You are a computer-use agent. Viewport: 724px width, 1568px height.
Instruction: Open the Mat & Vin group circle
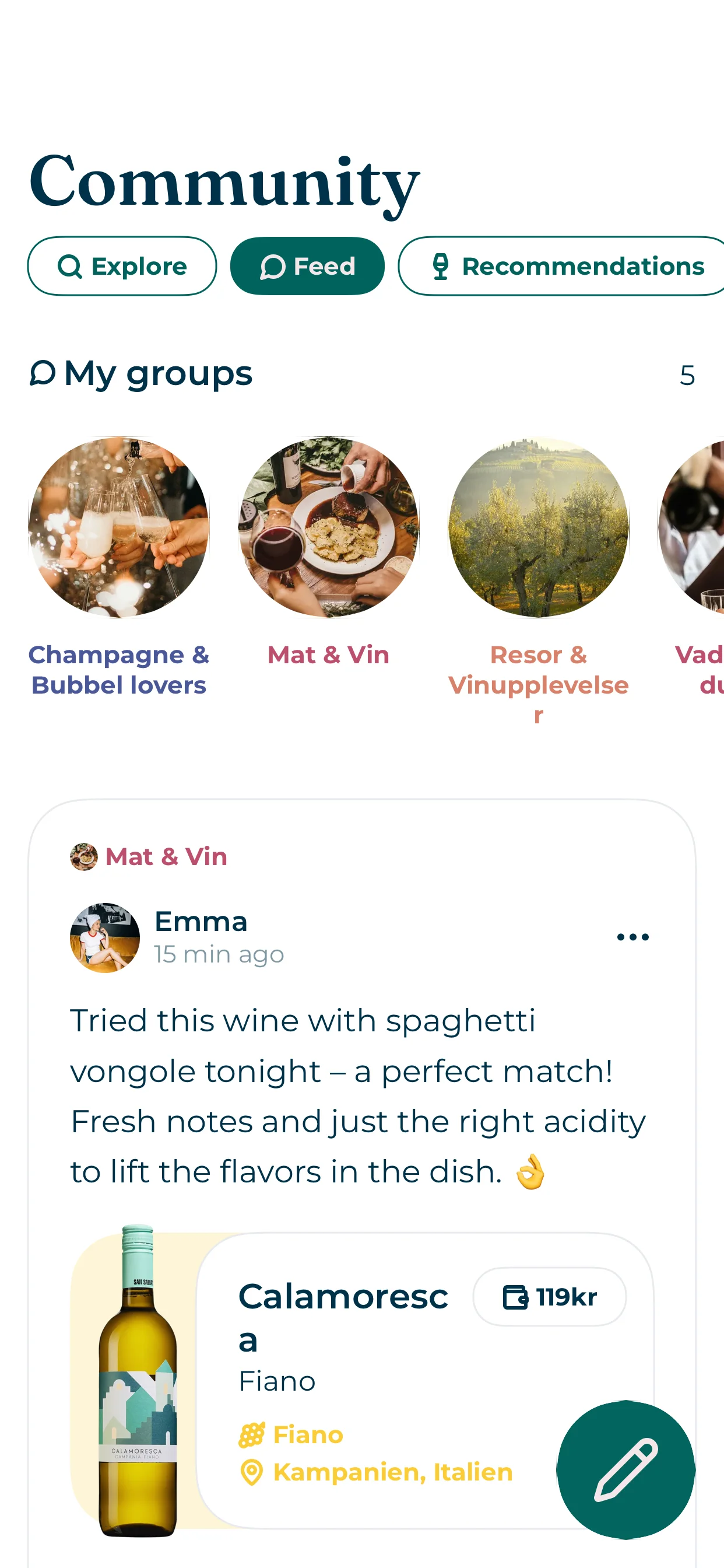pyautogui.click(x=329, y=527)
